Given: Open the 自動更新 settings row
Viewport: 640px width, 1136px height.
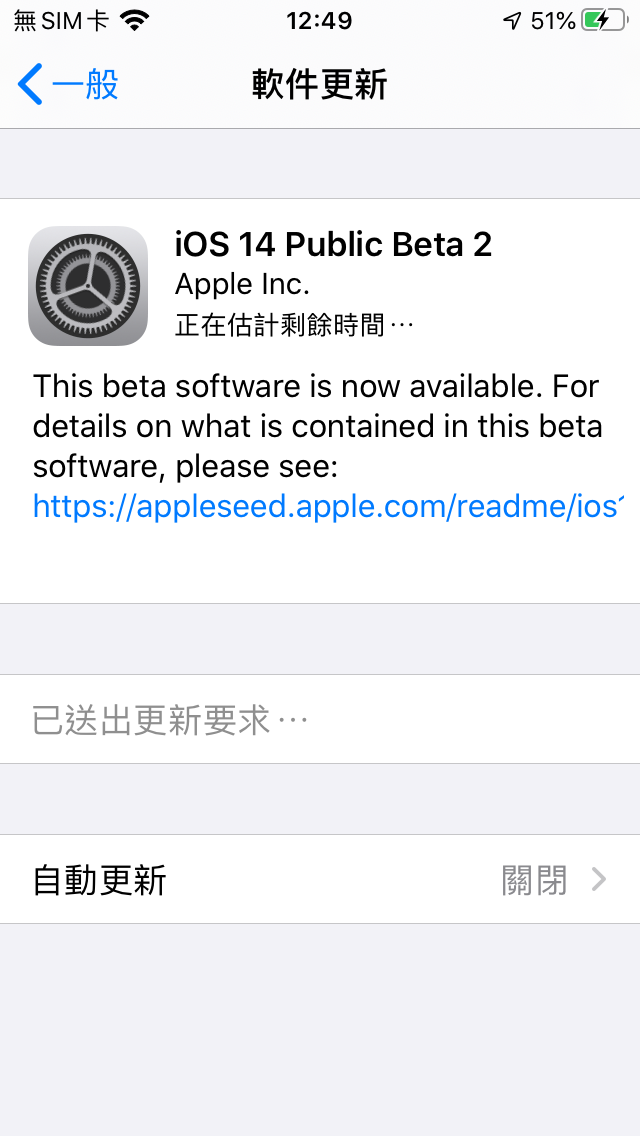Looking at the screenshot, I should coord(320,879).
